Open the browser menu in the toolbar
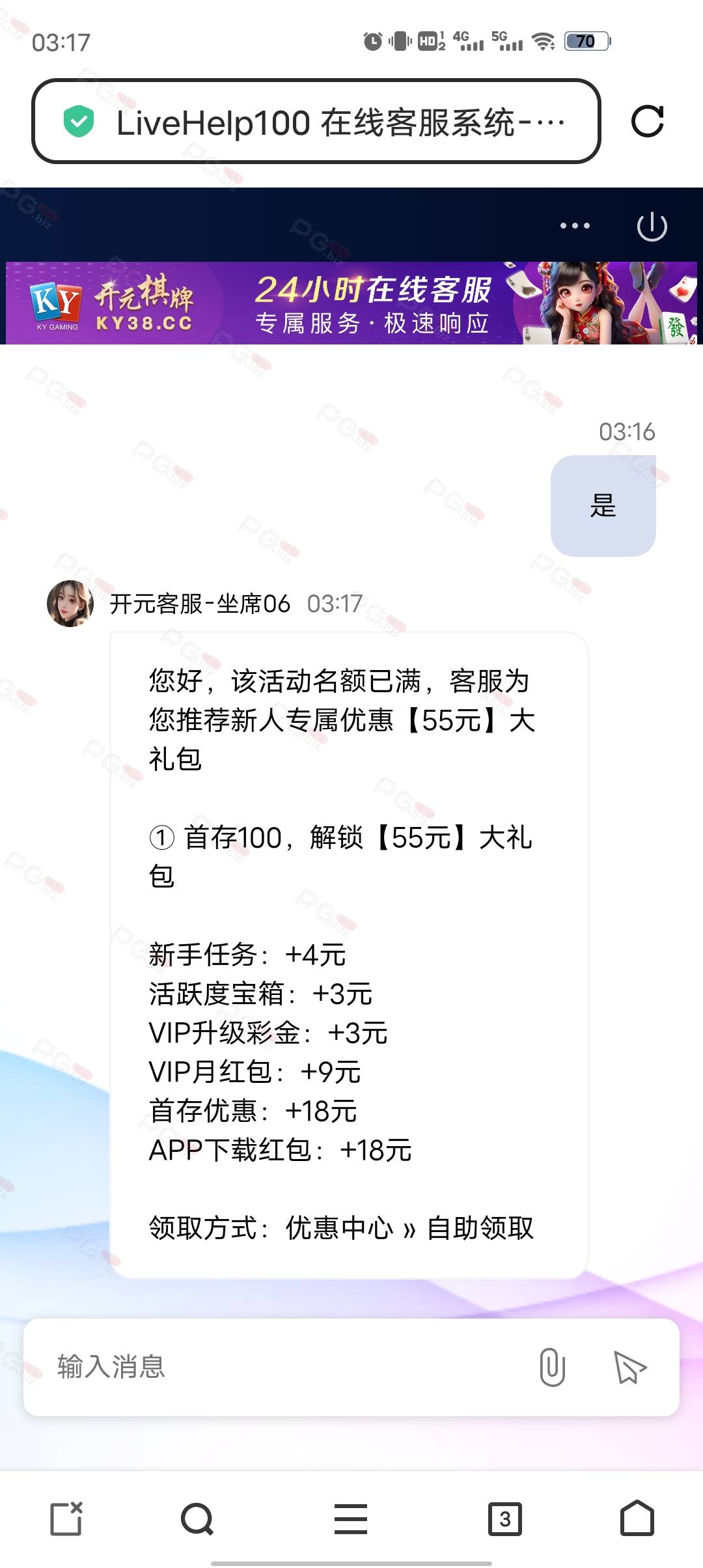The height and width of the screenshot is (1568, 703). click(x=351, y=1519)
